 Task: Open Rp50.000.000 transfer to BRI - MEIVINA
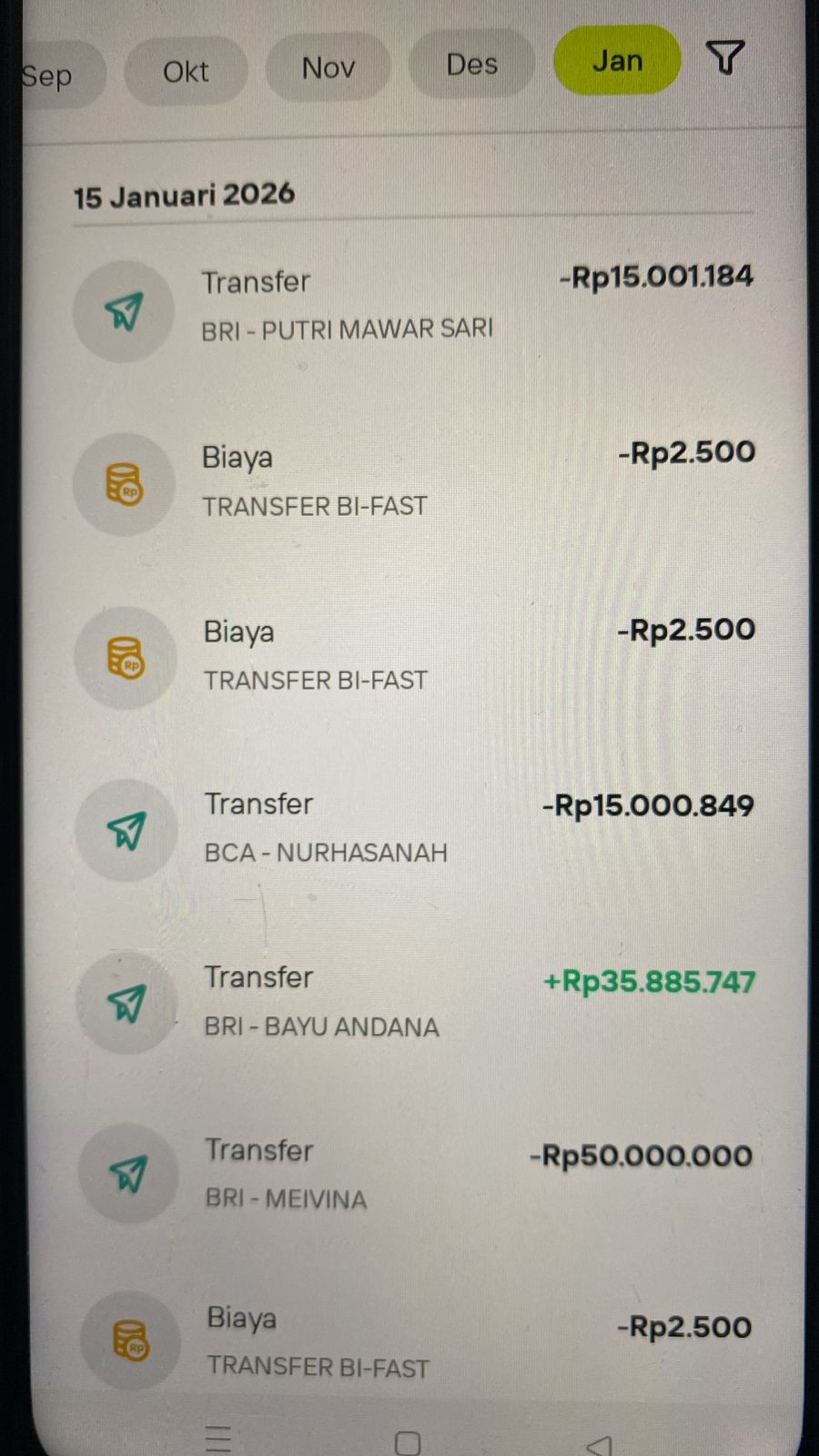coord(414,1174)
